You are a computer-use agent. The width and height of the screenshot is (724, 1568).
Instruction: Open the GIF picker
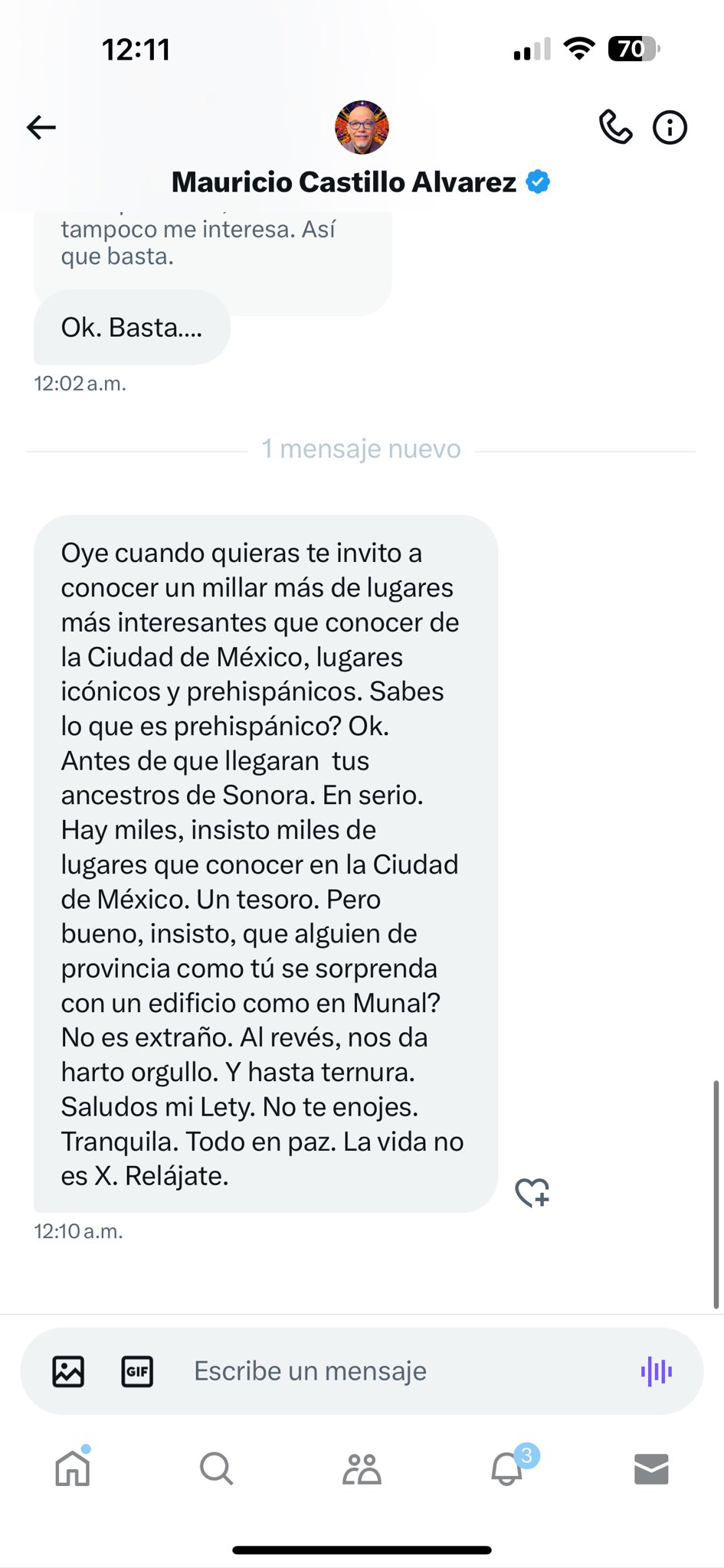[137, 1371]
